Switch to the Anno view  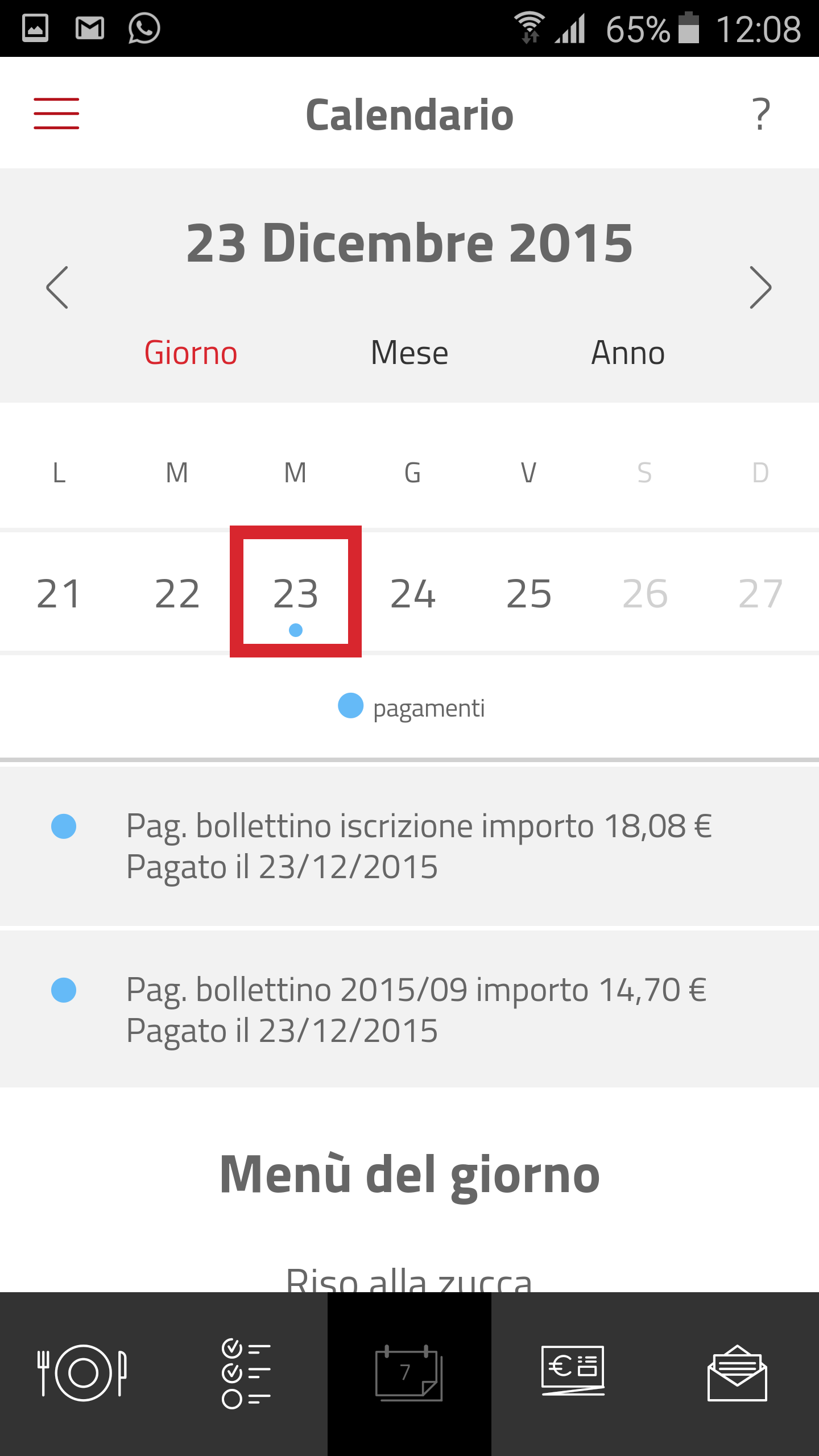click(x=628, y=353)
